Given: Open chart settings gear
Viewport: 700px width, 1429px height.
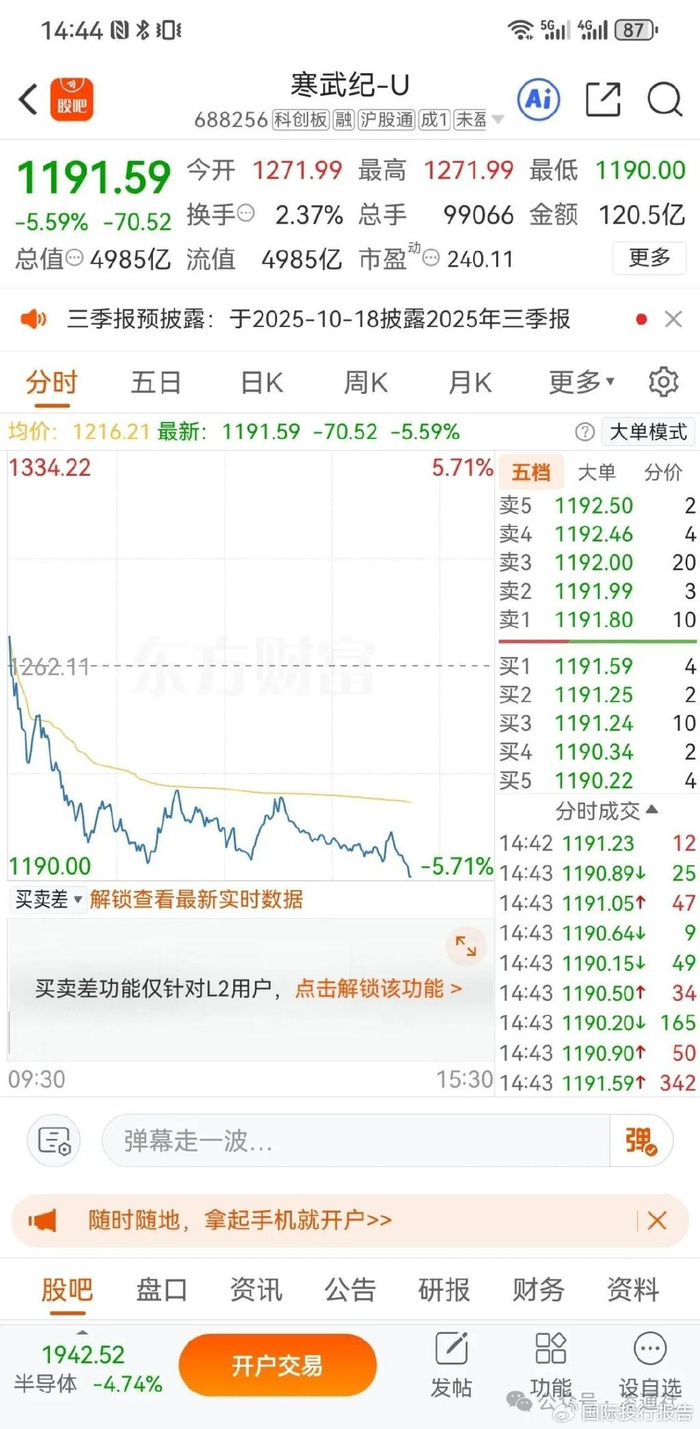Looking at the screenshot, I should click(x=663, y=382).
